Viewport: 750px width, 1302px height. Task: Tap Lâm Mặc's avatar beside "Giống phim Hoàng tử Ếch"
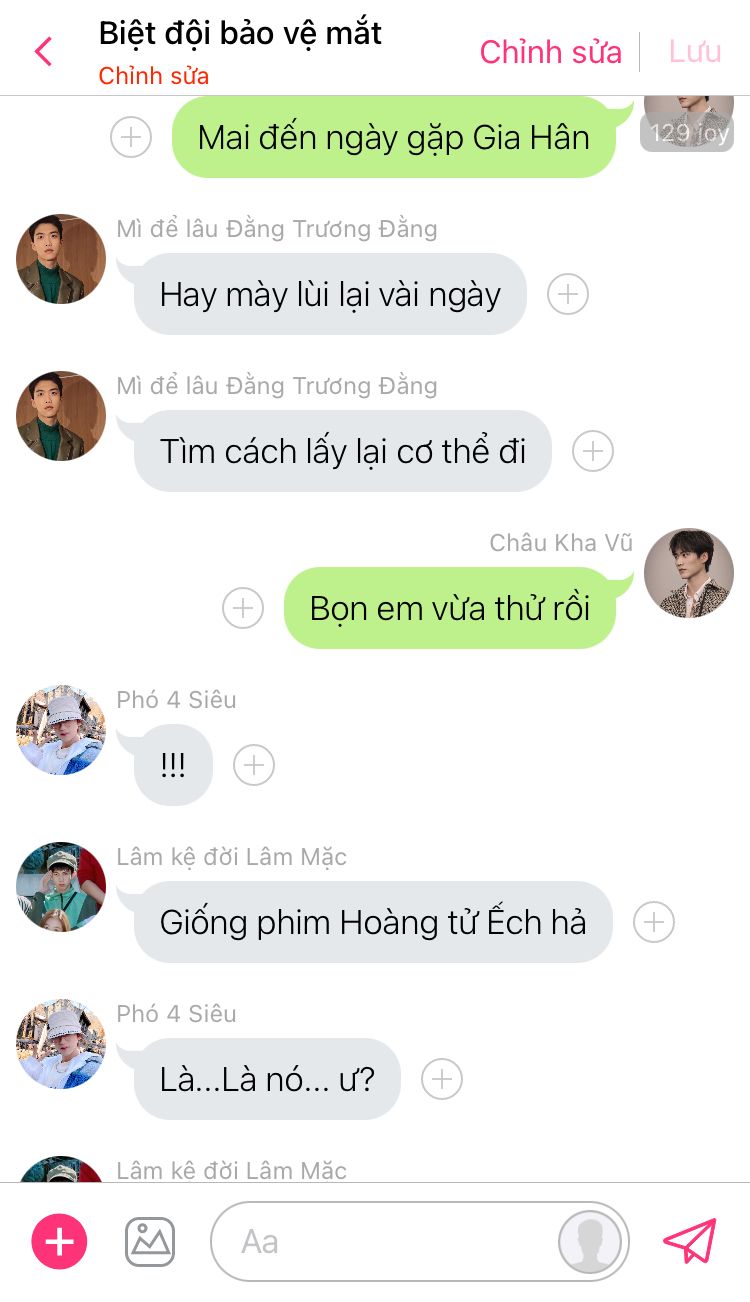click(61, 887)
